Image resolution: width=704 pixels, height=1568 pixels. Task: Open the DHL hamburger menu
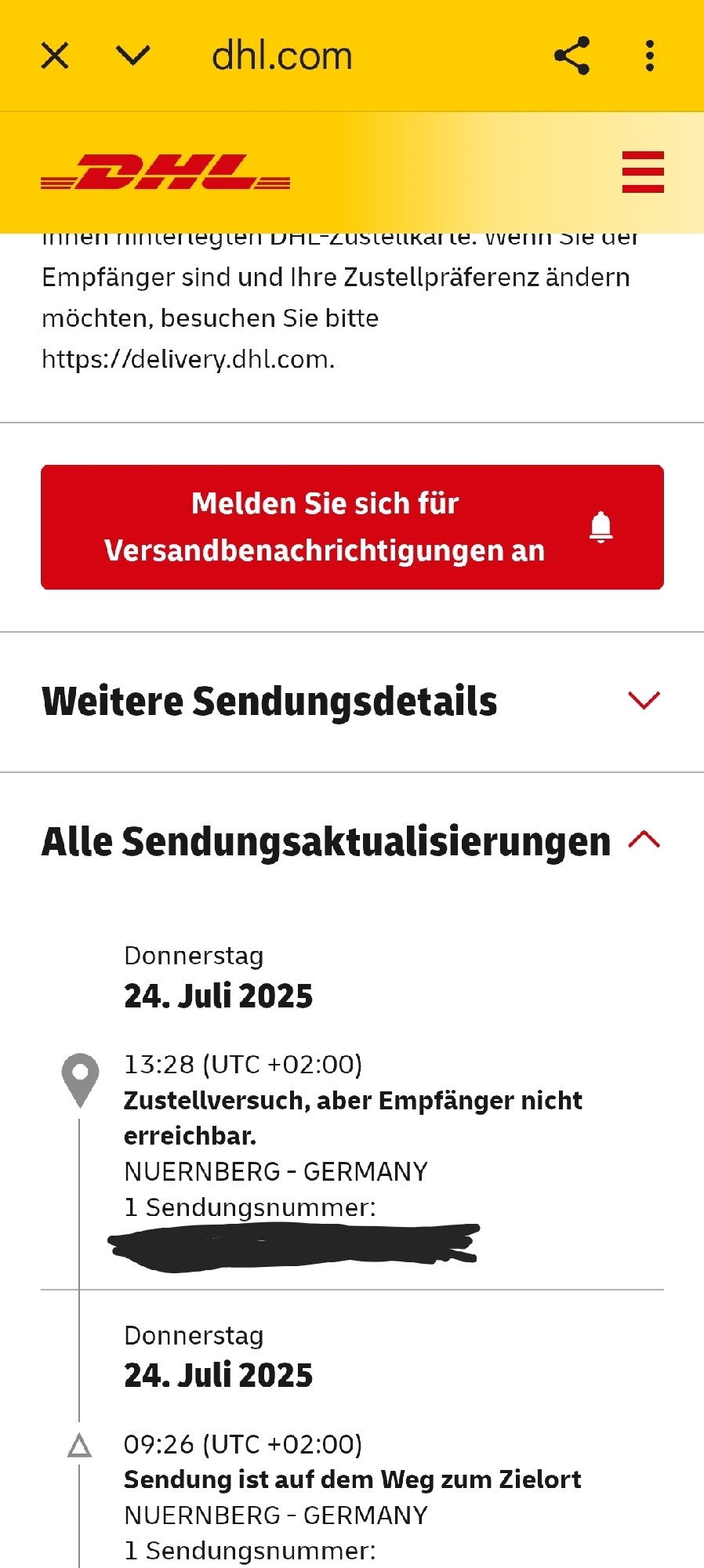pos(643,172)
